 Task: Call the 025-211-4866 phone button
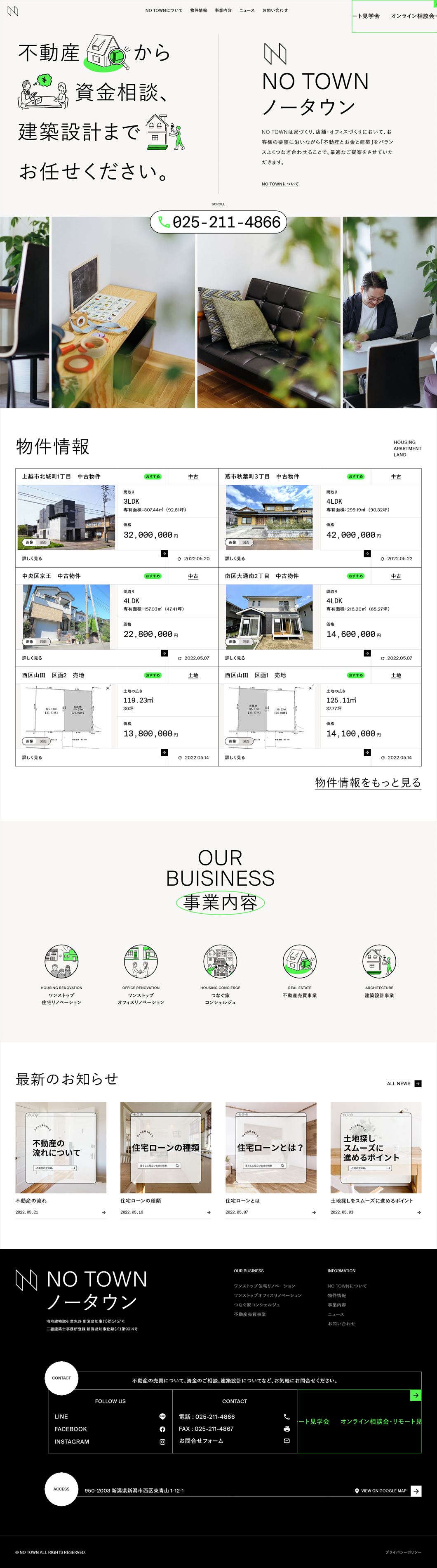[218, 222]
